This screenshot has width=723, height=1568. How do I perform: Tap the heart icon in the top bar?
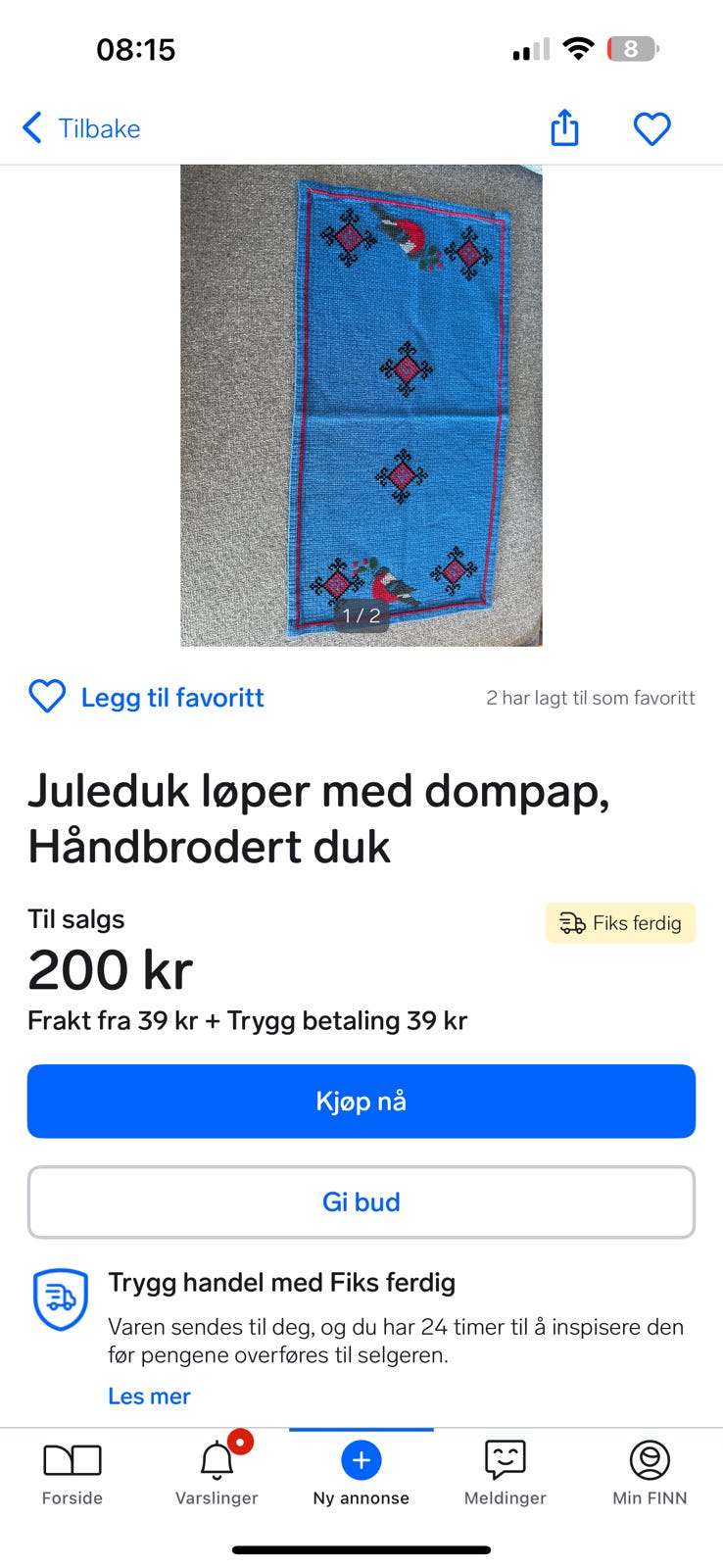tap(651, 128)
